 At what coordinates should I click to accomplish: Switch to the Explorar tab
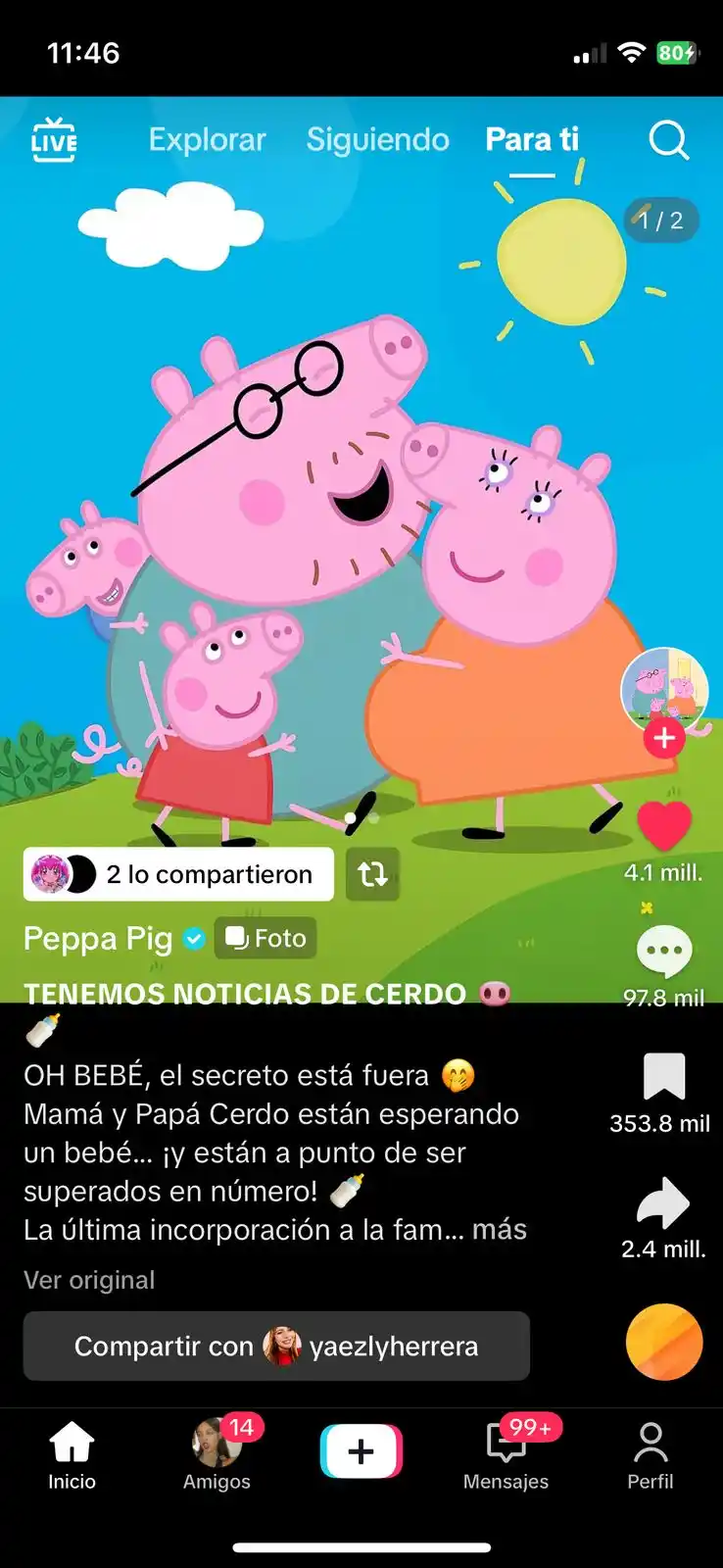pos(207,140)
